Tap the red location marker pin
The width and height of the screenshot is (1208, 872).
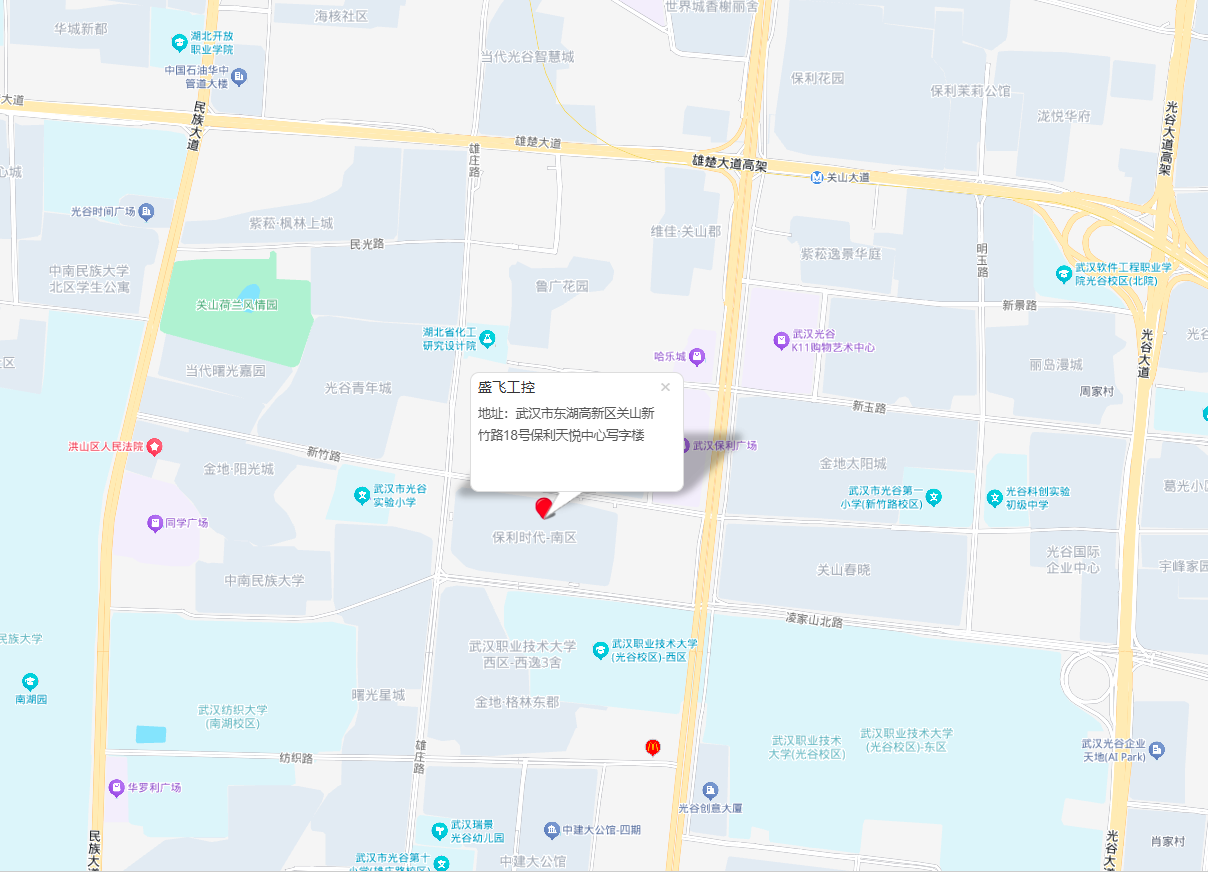click(x=544, y=506)
